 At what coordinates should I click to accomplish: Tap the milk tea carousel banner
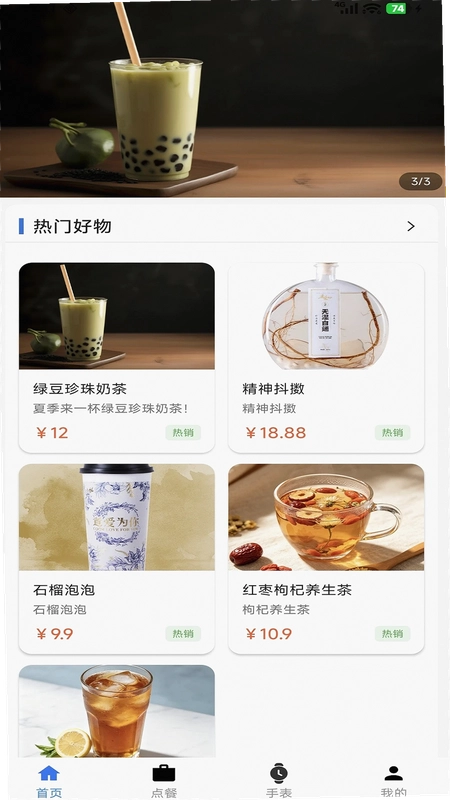click(x=222, y=98)
